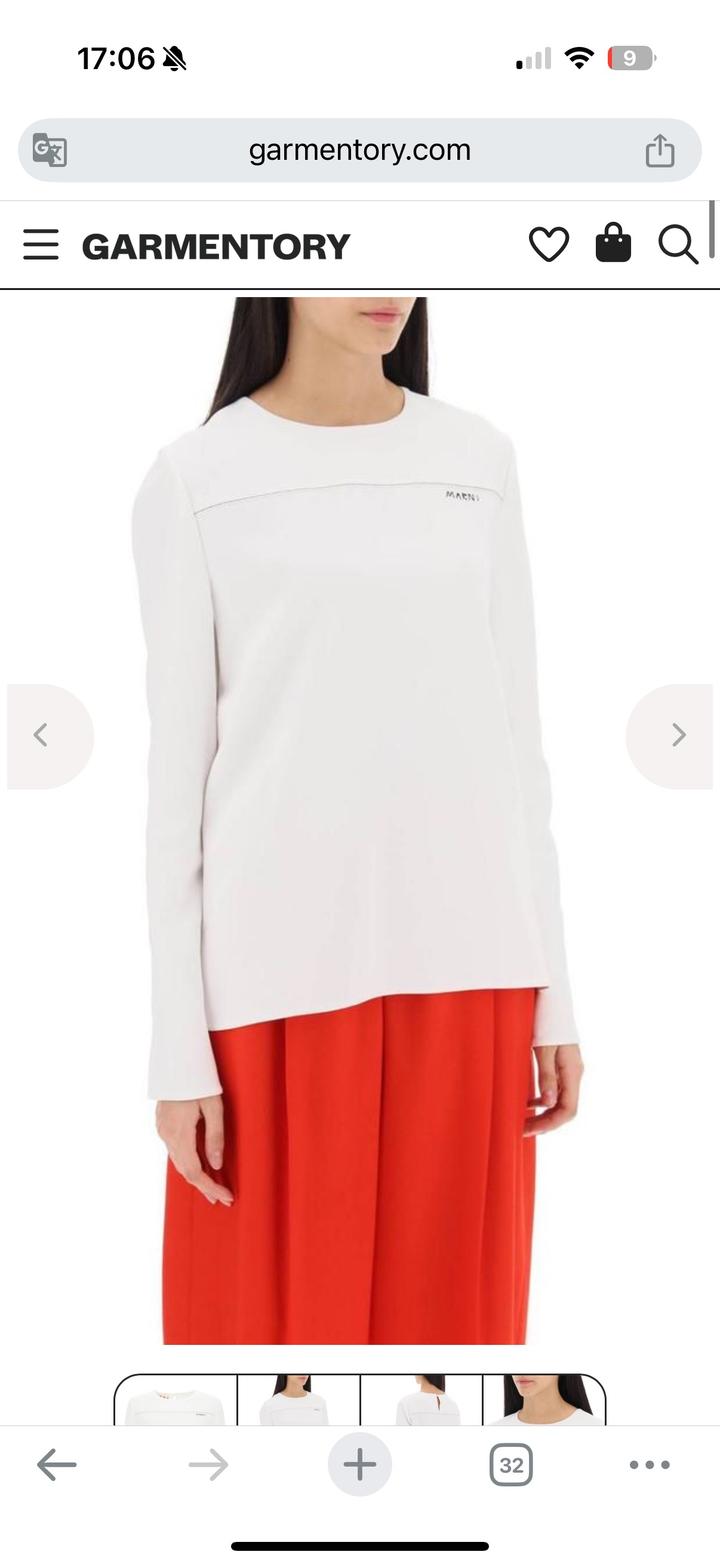Open the wishlist heart

pyautogui.click(x=548, y=245)
